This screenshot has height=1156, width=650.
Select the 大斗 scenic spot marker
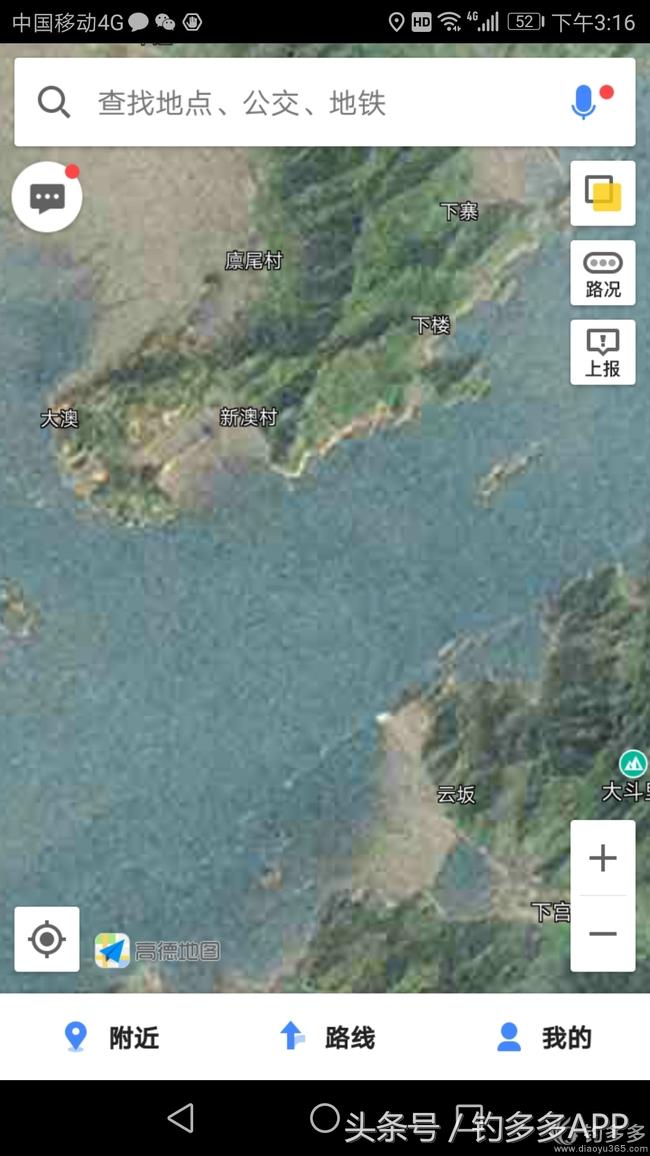[x=633, y=765]
